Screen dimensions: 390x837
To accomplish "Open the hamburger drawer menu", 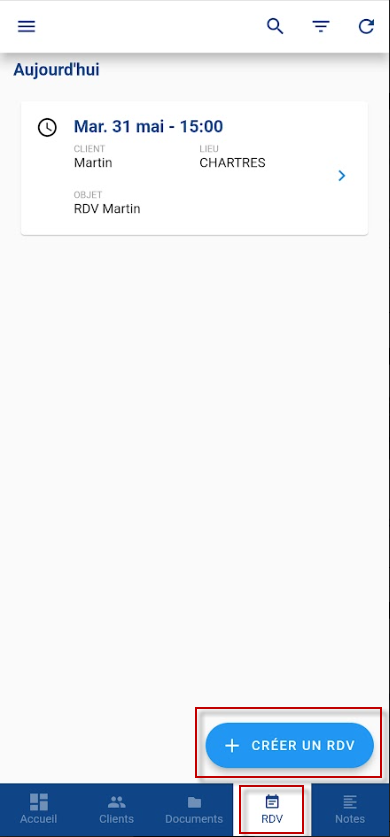I will pos(26,26).
